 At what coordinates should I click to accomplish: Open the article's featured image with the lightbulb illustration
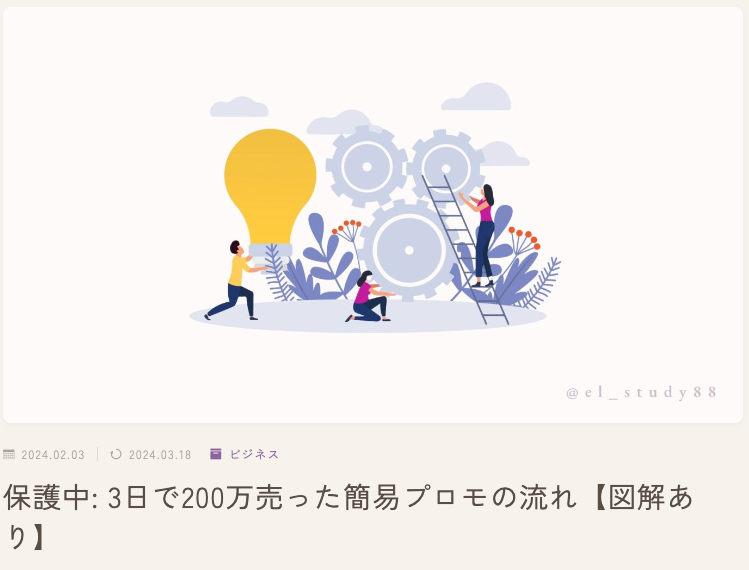pyautogui.click(x=372, y=215)
